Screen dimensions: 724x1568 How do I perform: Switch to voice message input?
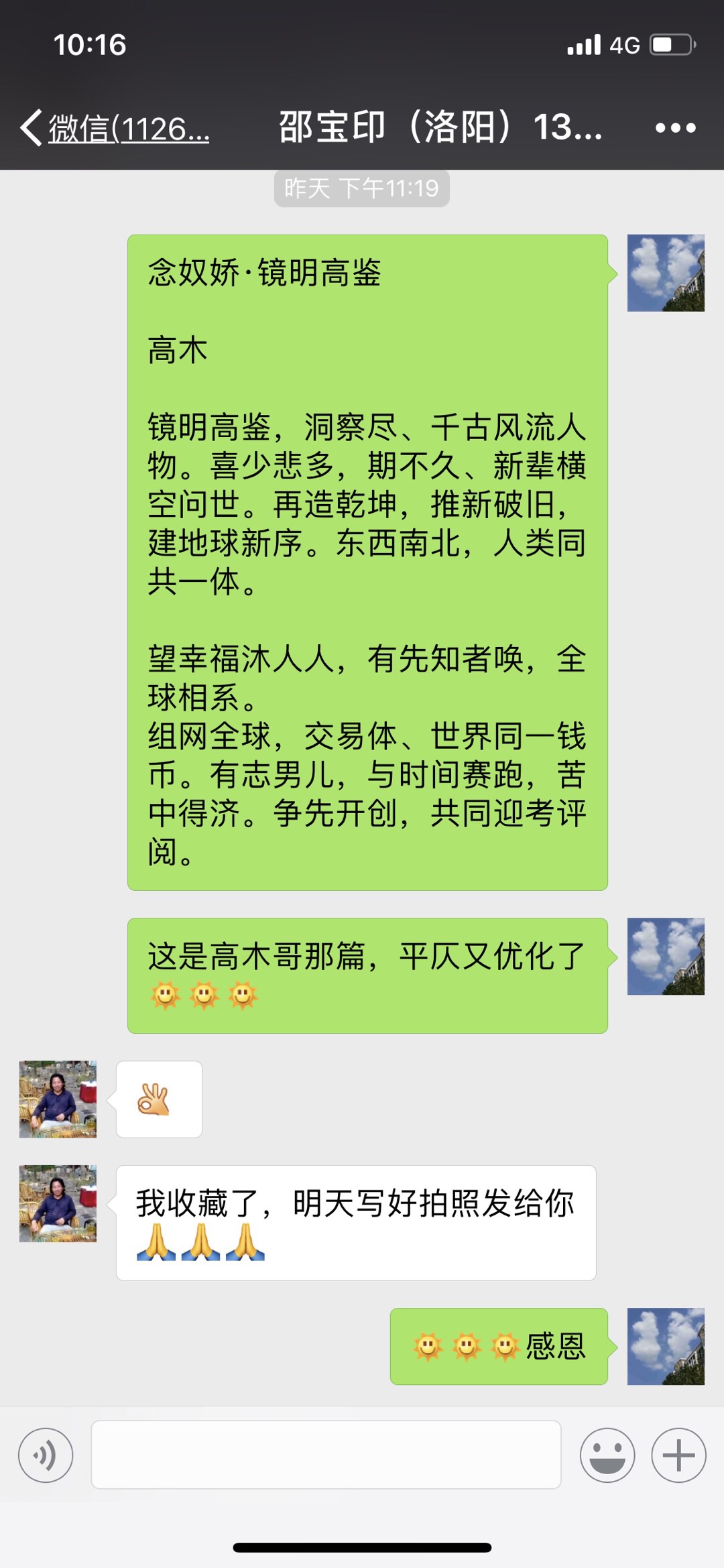point(46,1455)
